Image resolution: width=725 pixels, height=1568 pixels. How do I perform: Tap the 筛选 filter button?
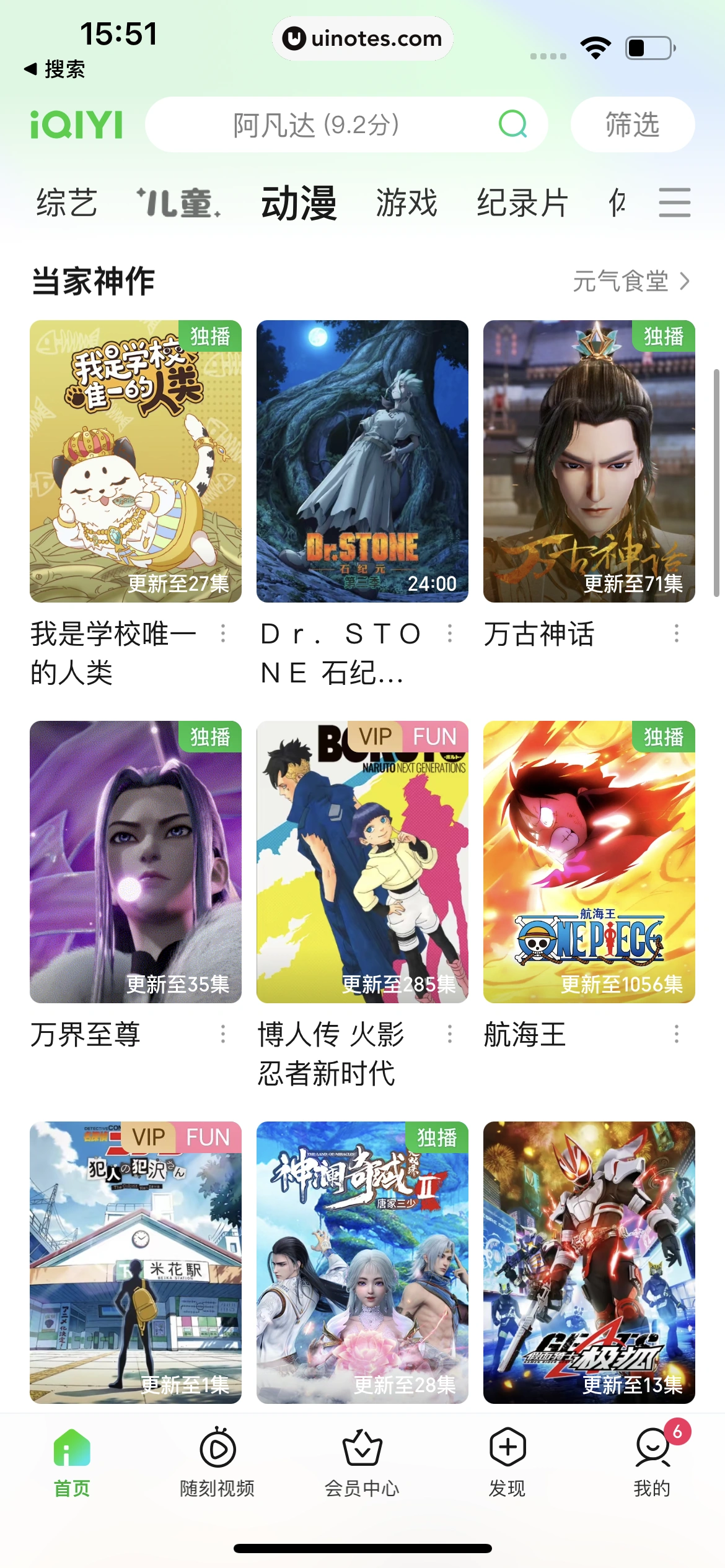[x=632, y=124]
